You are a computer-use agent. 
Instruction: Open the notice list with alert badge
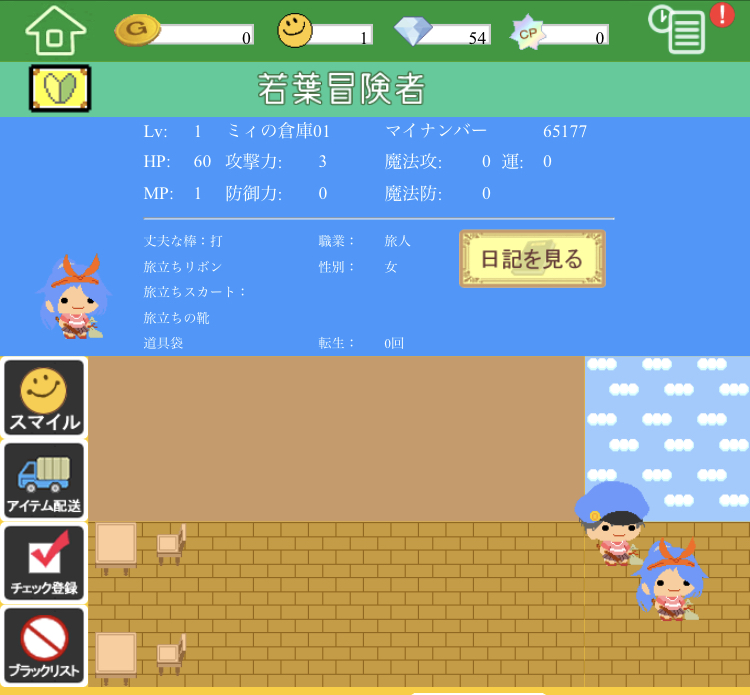pyautogui.click(x=683, y=29)
